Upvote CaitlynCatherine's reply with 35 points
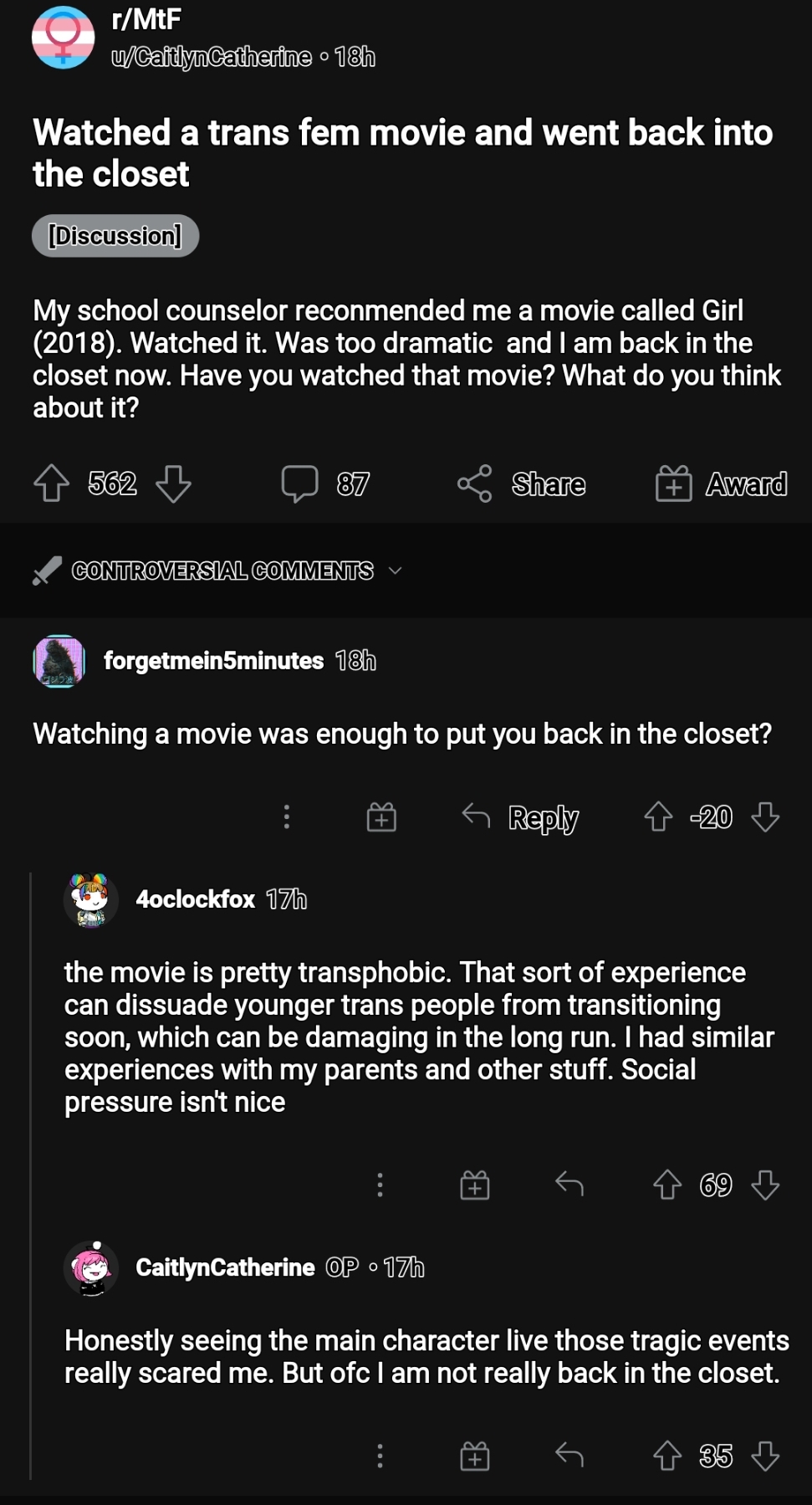 tap(667, 1456)
